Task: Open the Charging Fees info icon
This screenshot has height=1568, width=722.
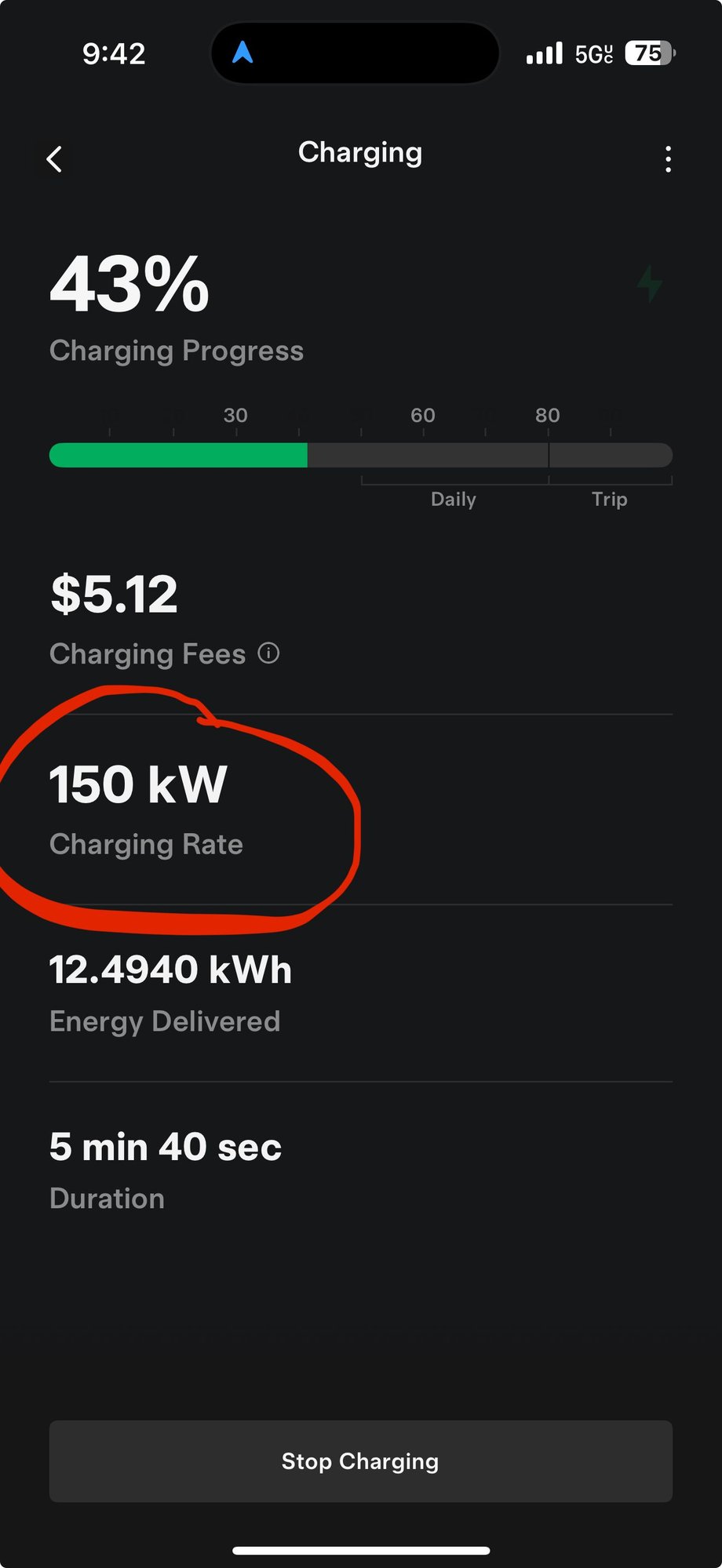Action: click(268, 653)
